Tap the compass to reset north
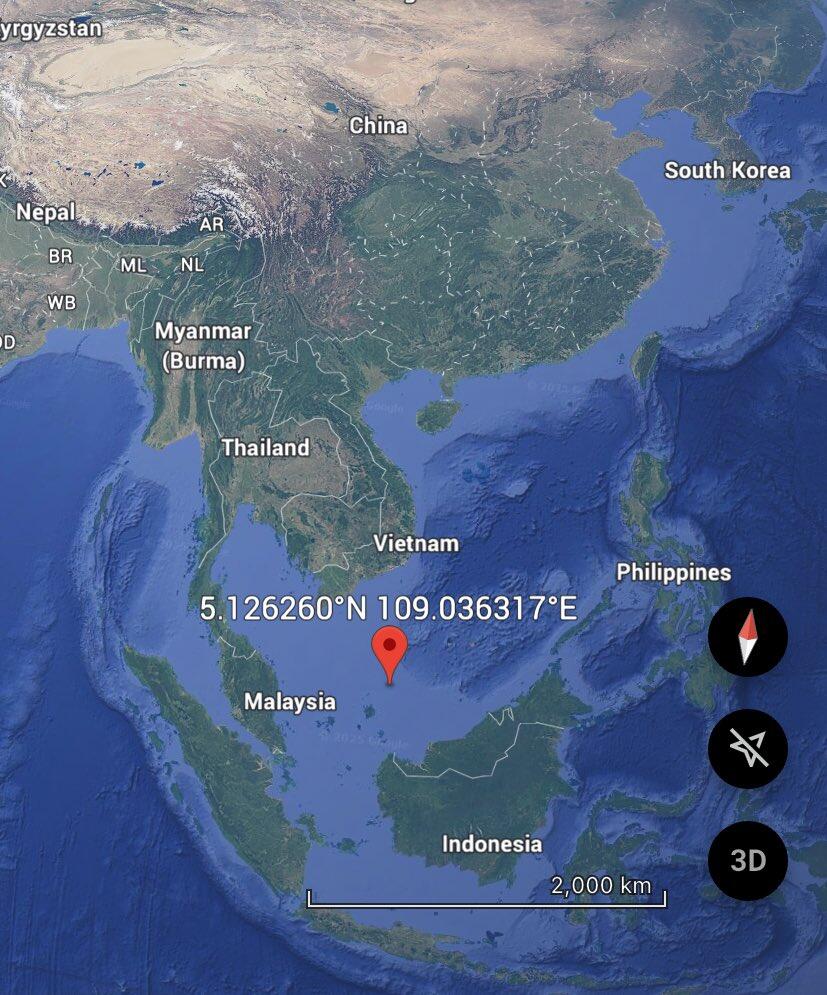 click(748, 637)
